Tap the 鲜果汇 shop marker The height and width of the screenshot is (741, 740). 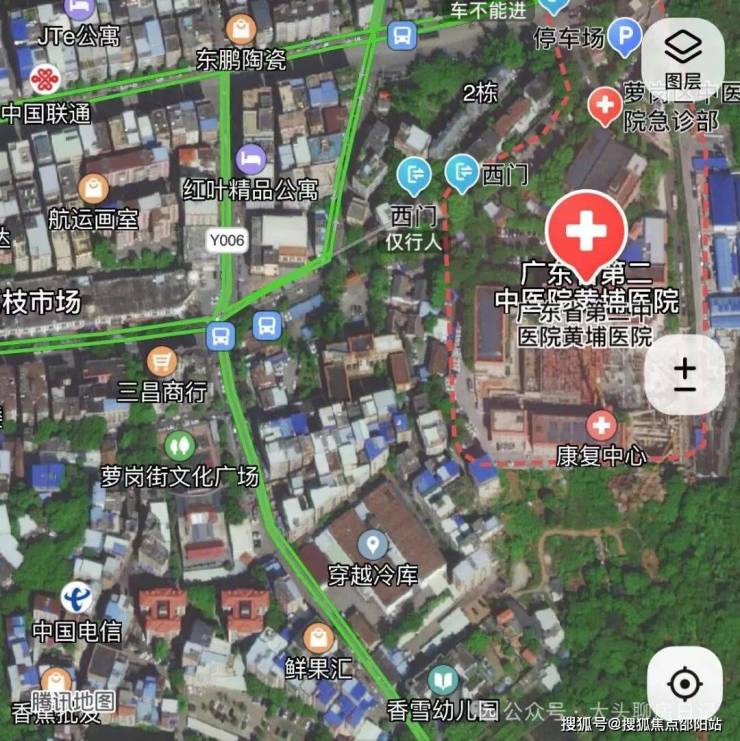click(x=318, y=637)
